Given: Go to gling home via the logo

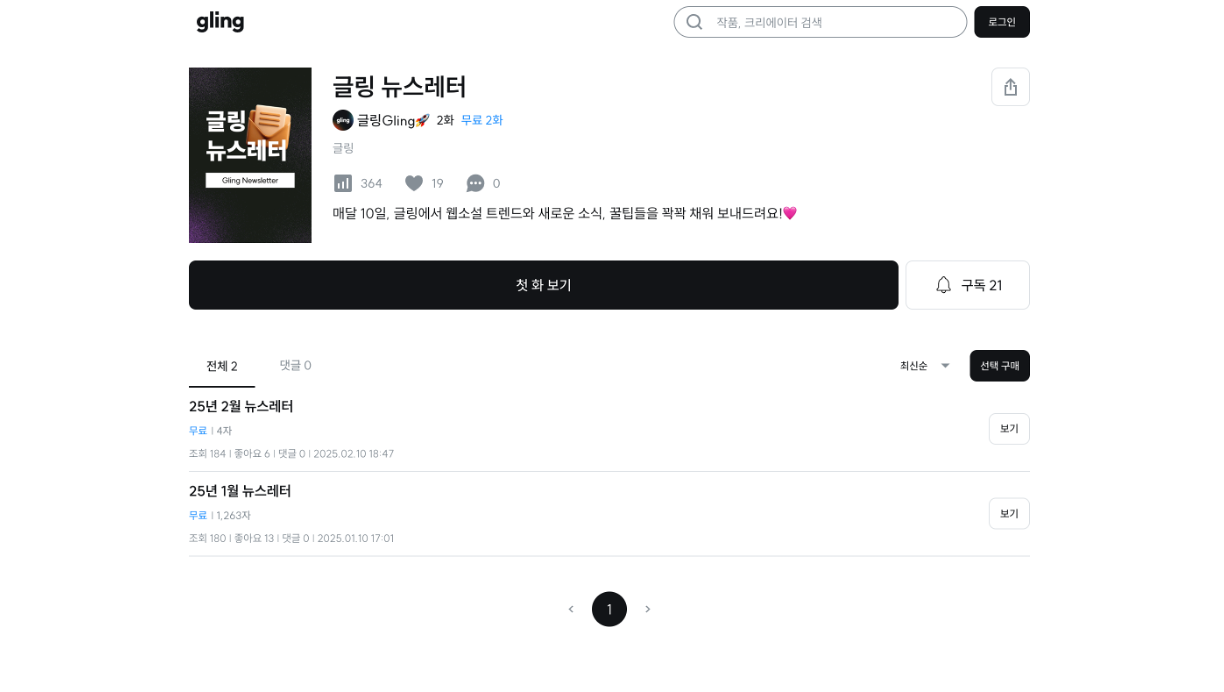Looking at the screenshot, I should point(220,22).
